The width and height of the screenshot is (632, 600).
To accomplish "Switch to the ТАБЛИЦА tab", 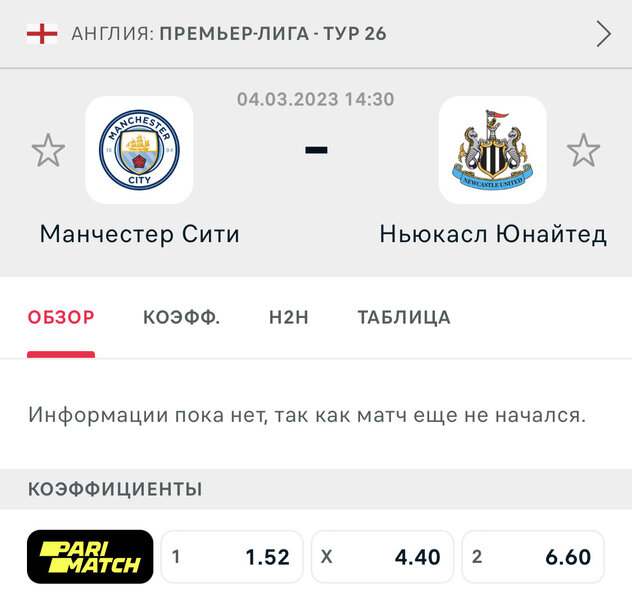I will point(404,318).
